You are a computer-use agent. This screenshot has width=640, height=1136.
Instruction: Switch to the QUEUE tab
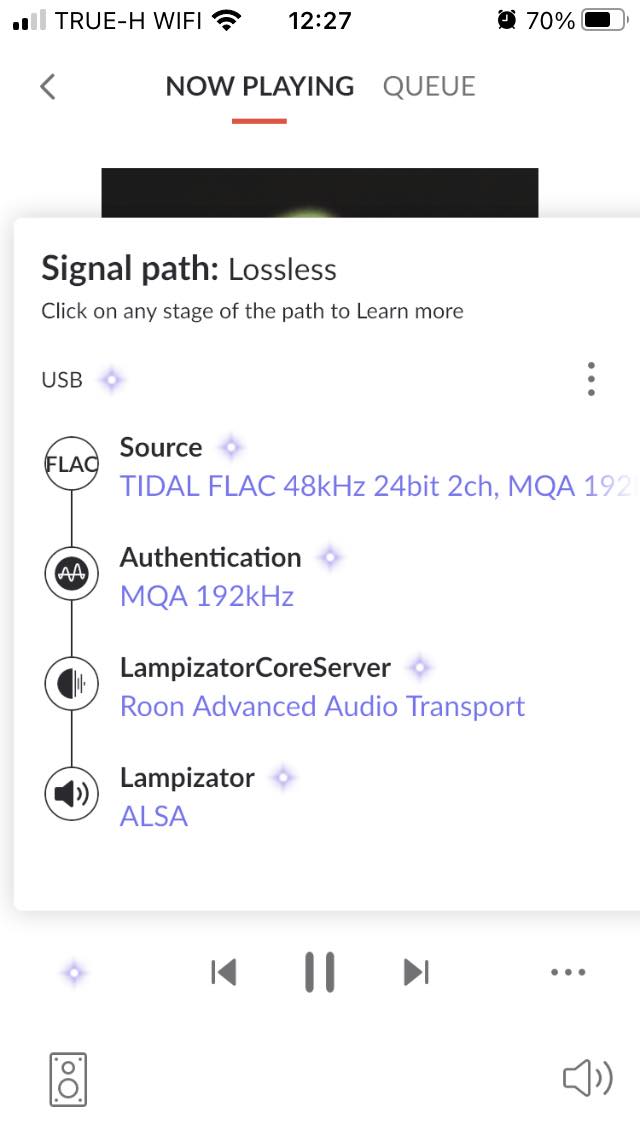click(x=429, y=87)
